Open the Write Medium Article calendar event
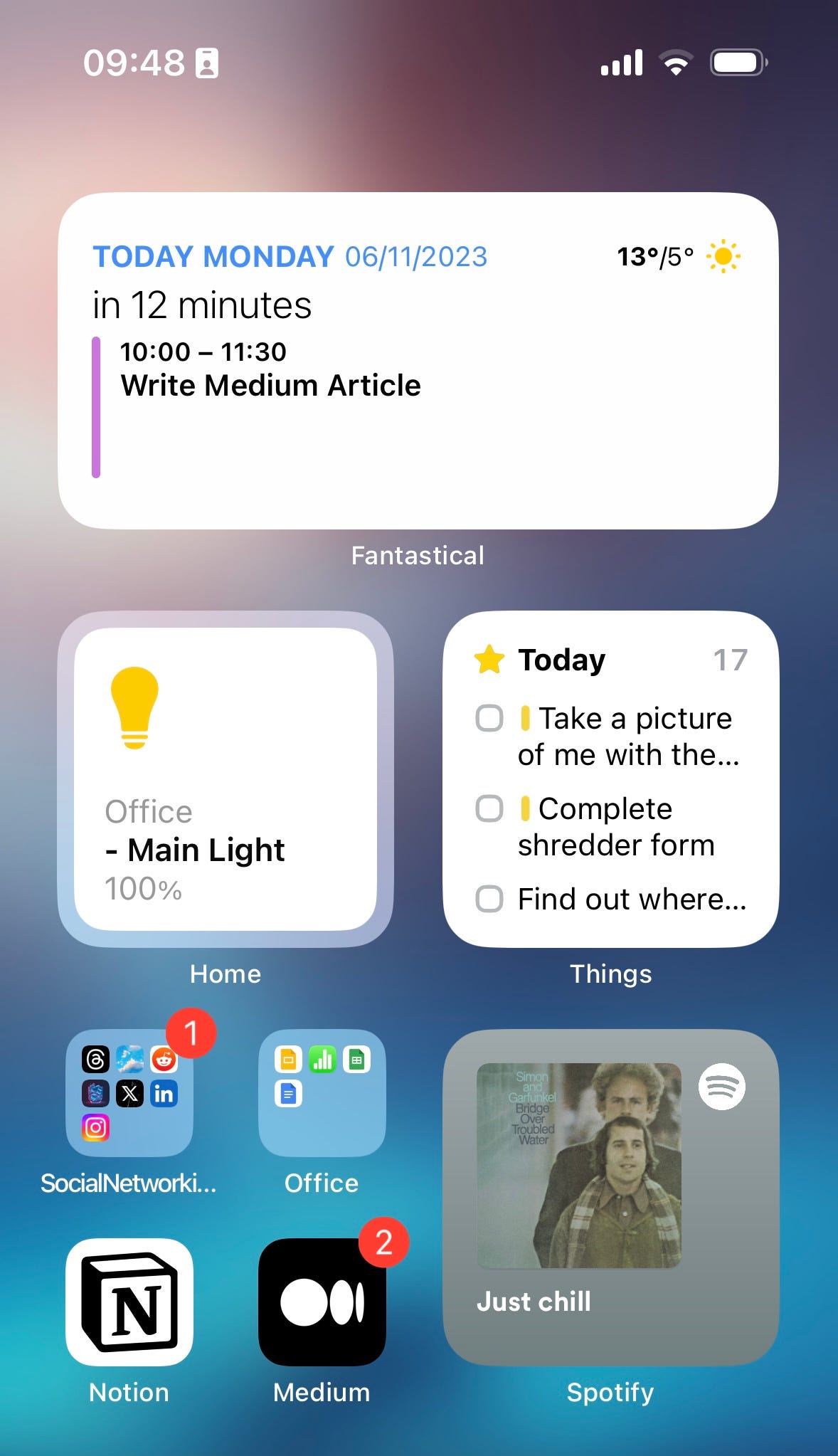 coord(270,385)
